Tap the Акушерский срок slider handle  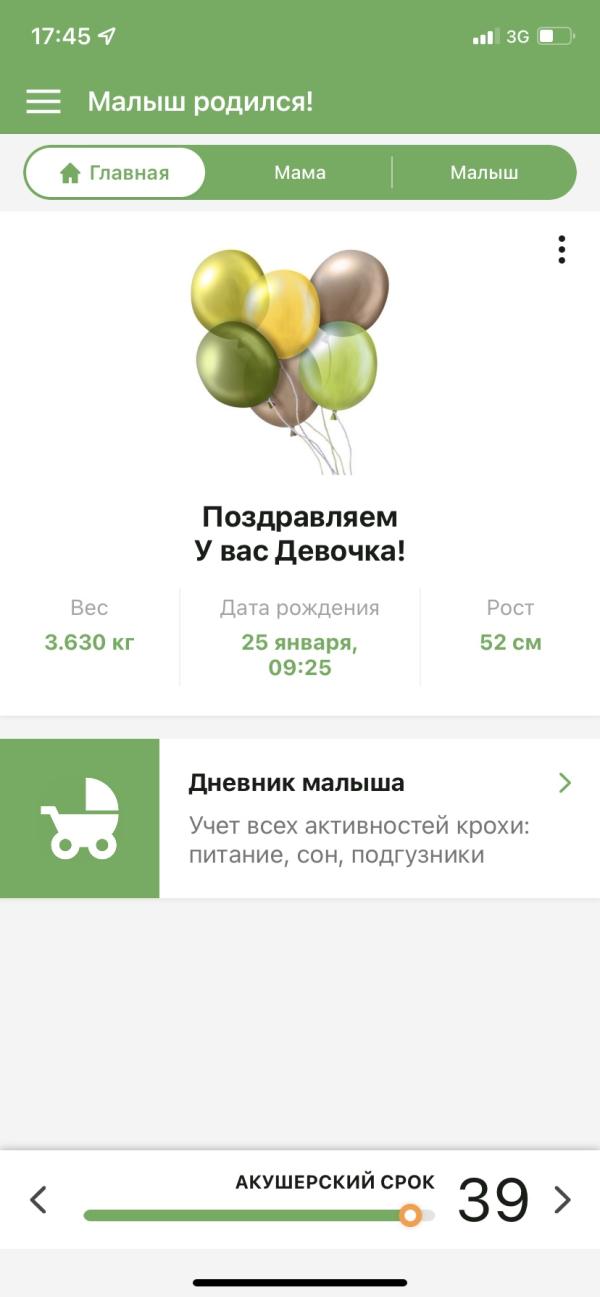click(410, 1215)
